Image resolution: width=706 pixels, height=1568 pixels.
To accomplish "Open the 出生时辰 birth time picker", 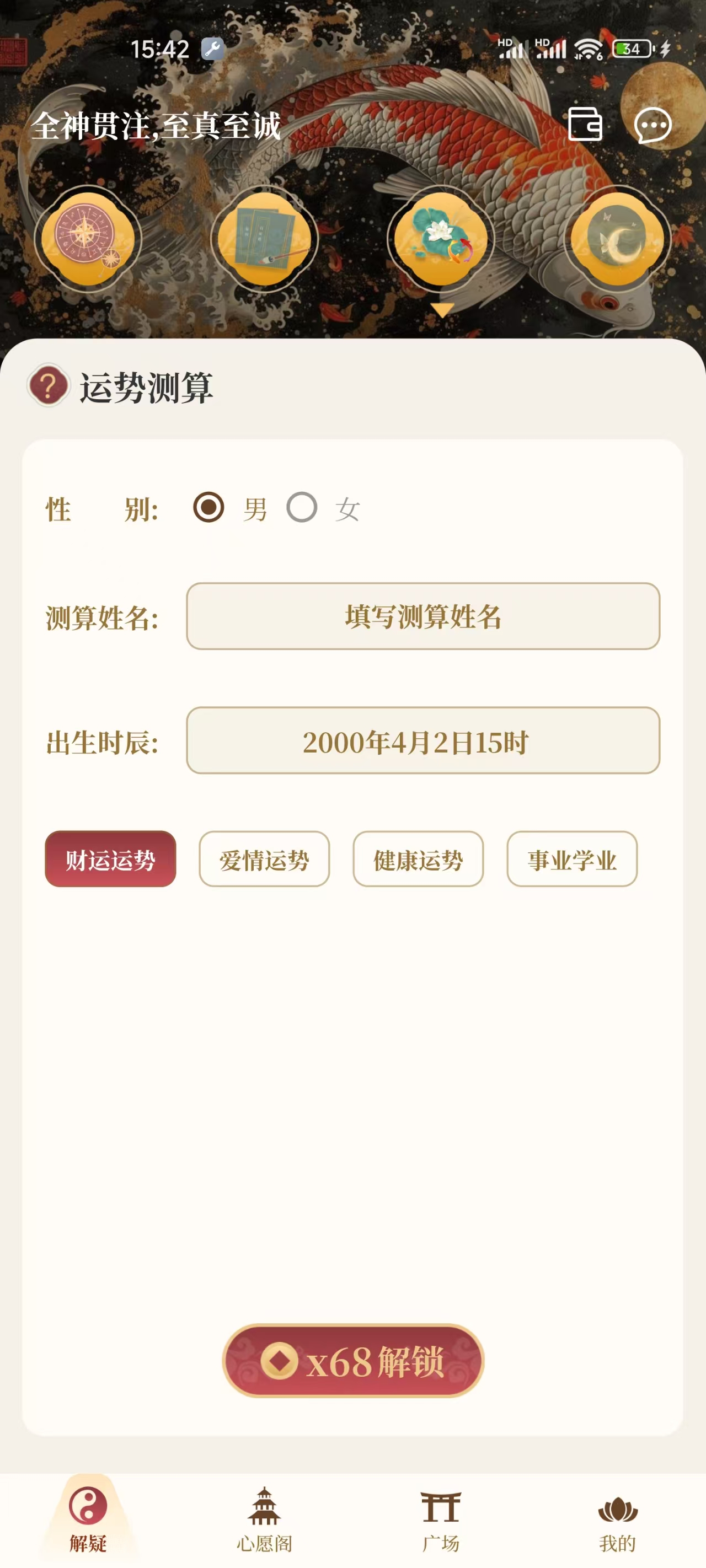I will click(422, 741).
